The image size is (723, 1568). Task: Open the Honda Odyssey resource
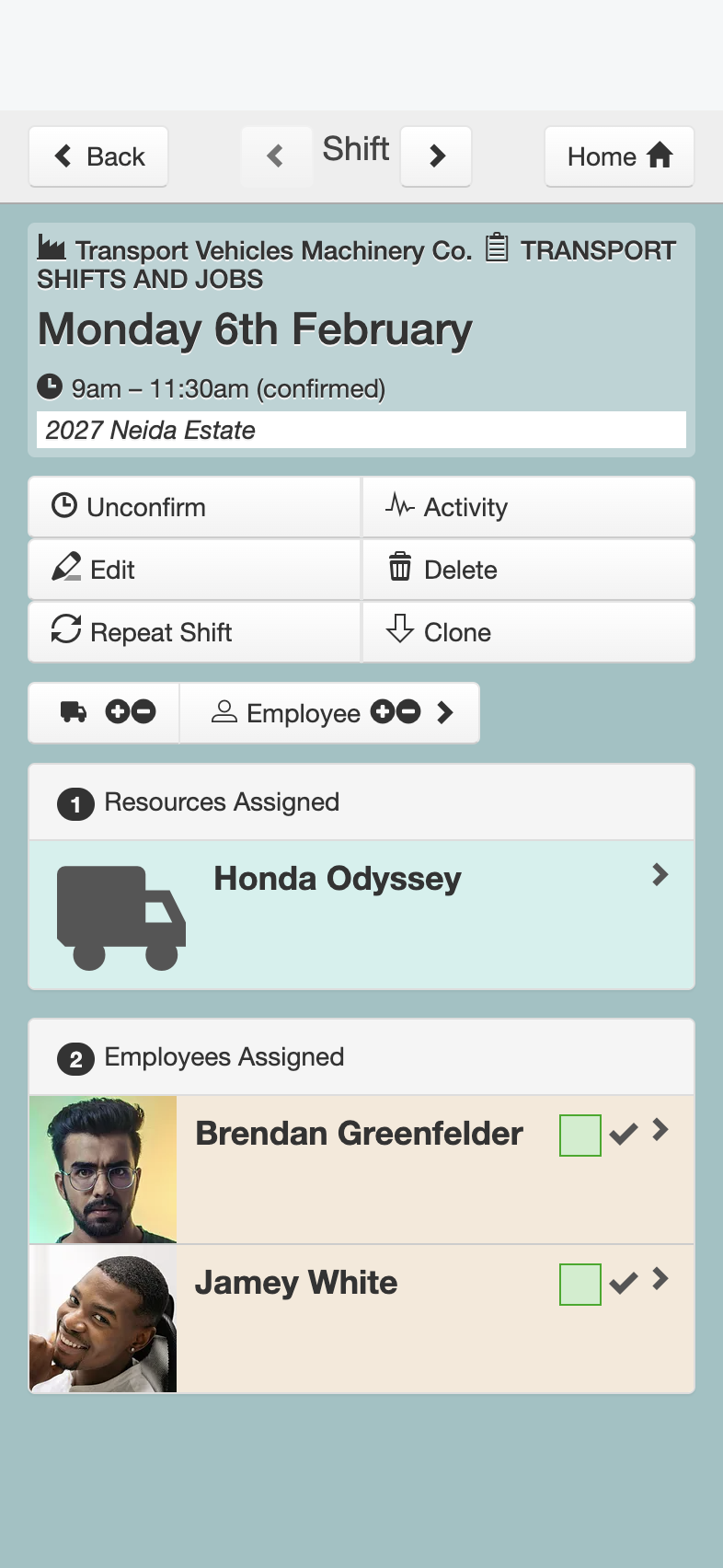[x=361, y=916]
